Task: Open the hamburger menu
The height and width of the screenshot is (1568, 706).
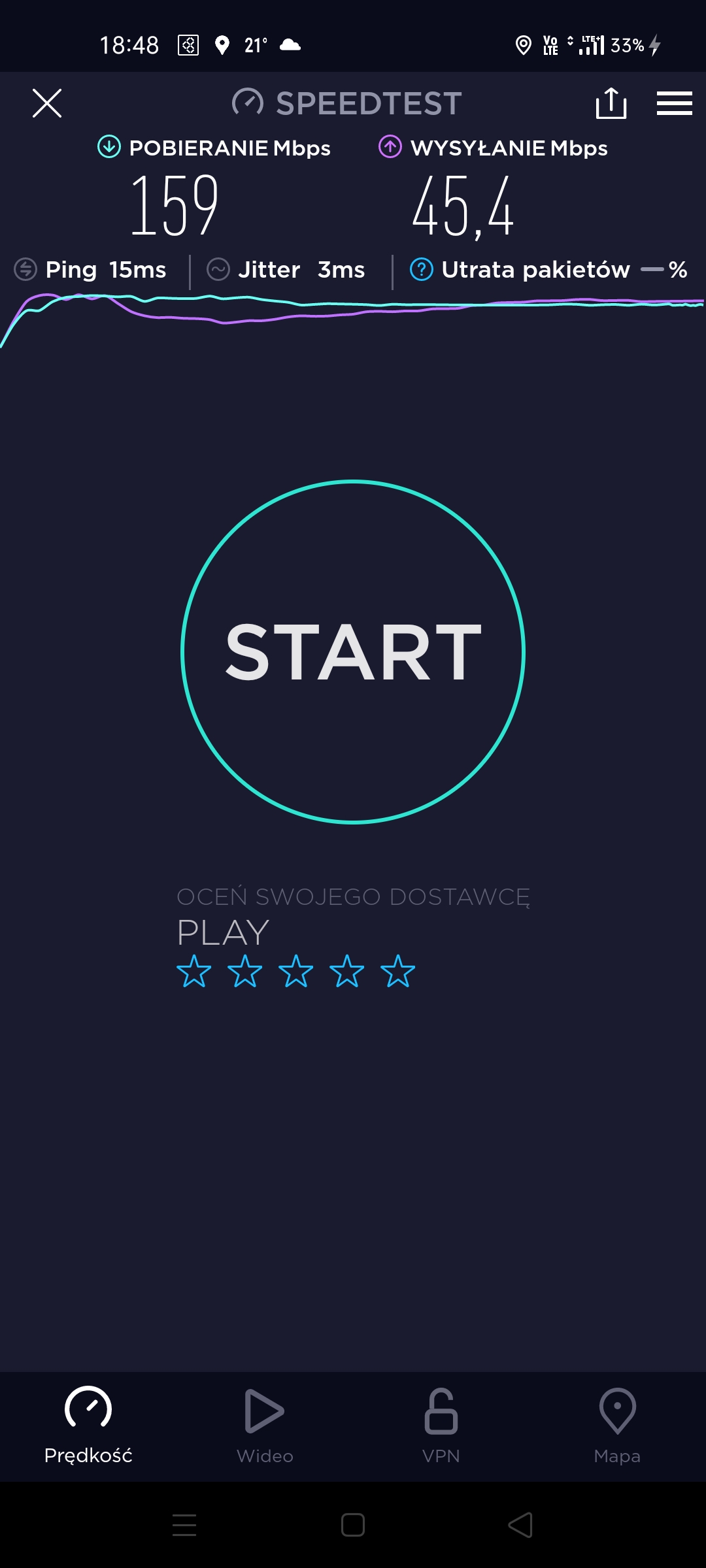Action: 674,103
